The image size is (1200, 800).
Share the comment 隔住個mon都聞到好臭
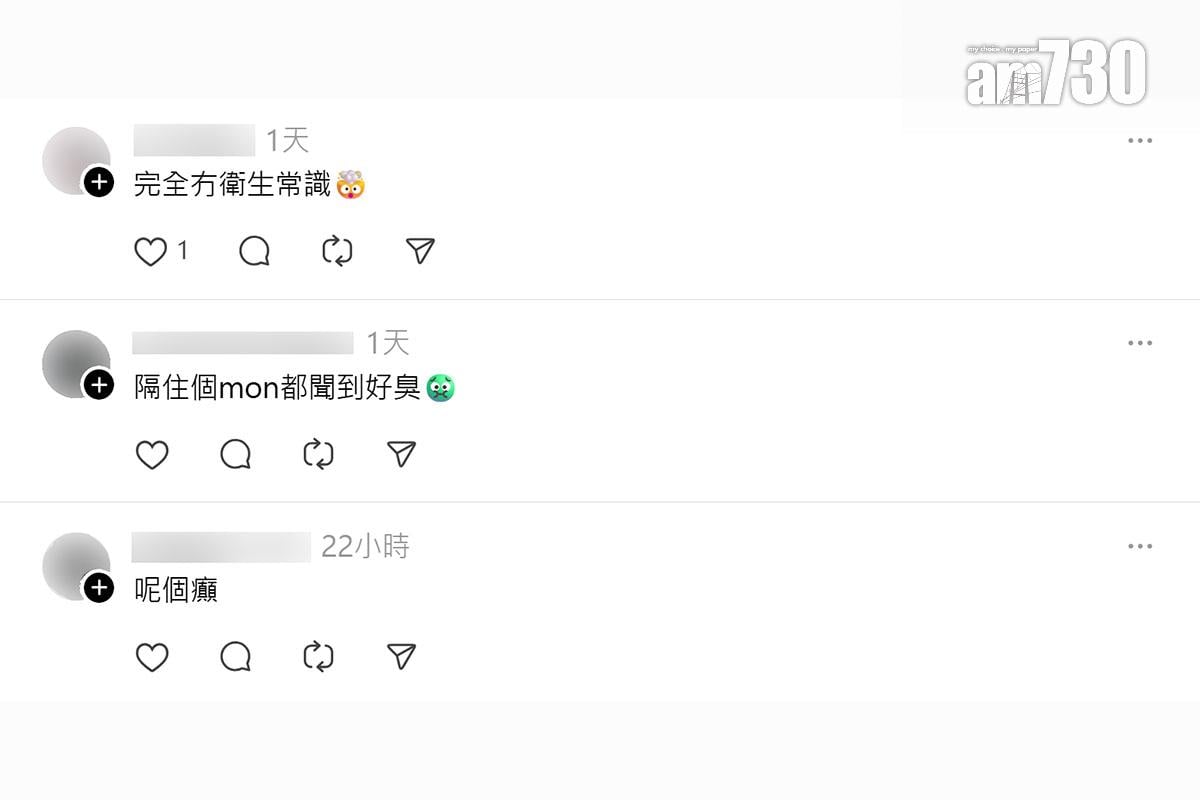401,455
